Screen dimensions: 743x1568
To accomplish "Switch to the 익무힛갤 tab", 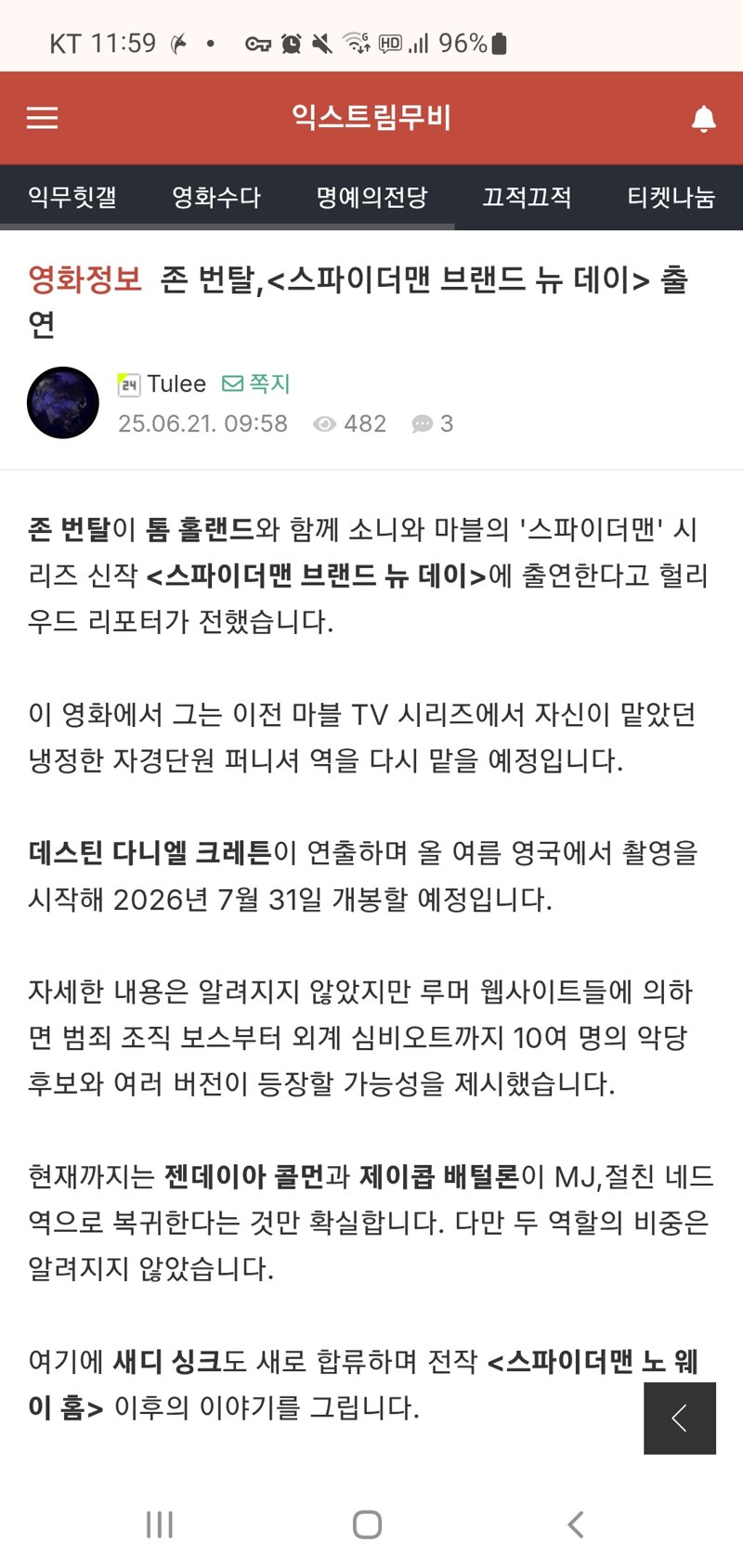I will point(72,197).
